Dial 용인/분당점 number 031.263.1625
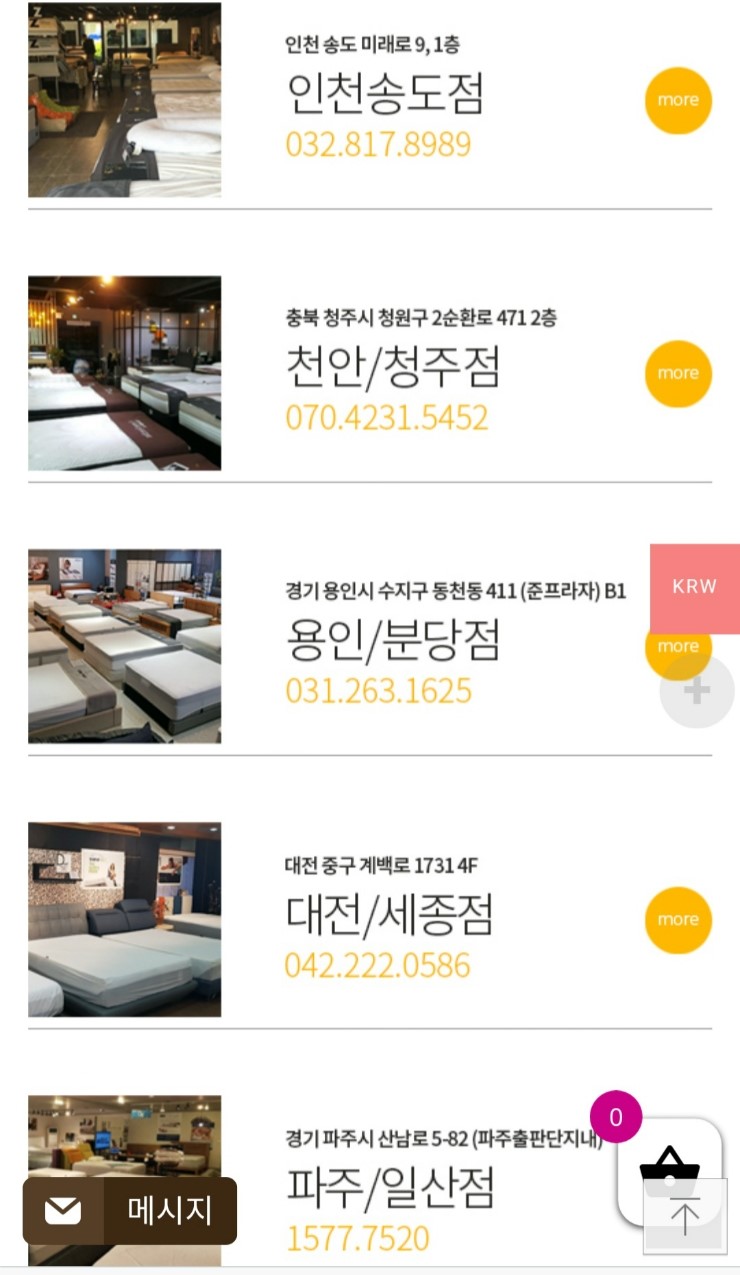Viewport: 740px width, 1275px height. pyautogui.click(x=378, y=691)
